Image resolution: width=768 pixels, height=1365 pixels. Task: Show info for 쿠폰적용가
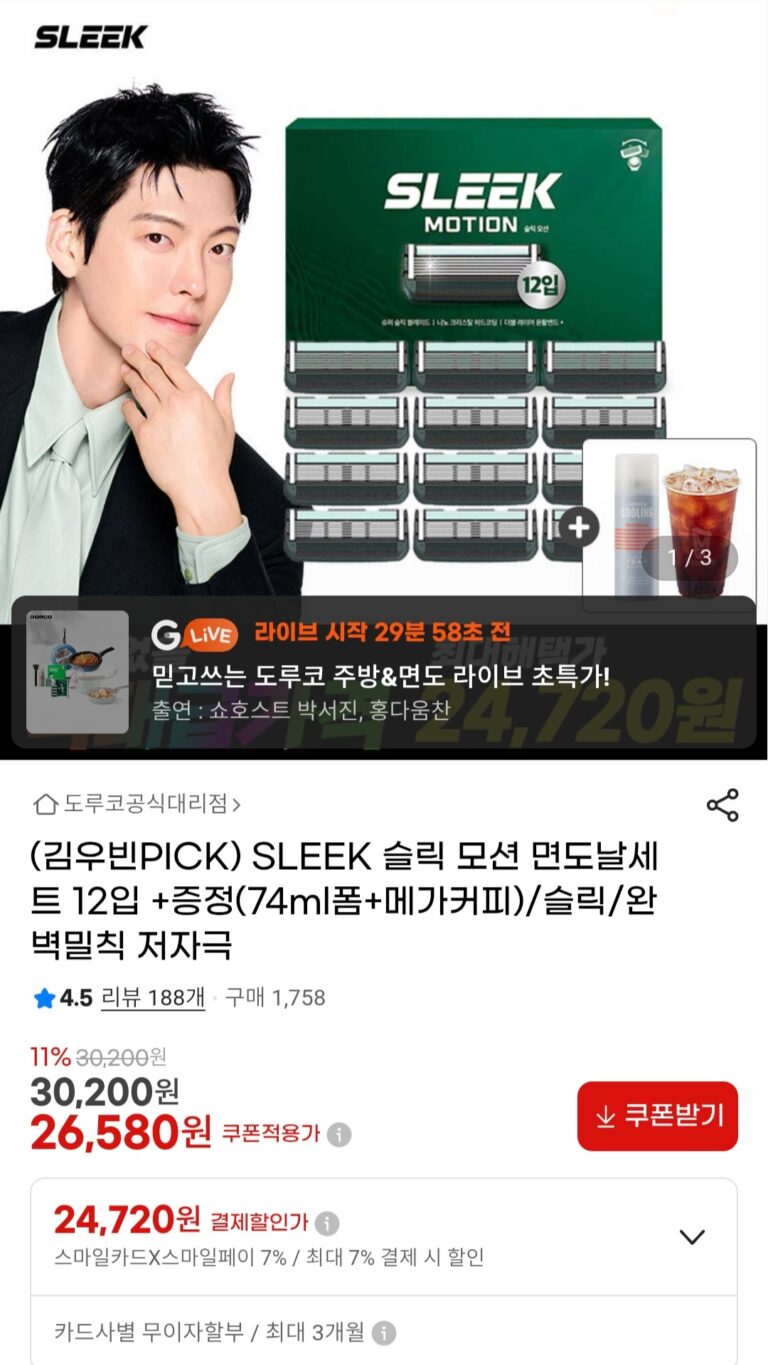pos(339,1135)
